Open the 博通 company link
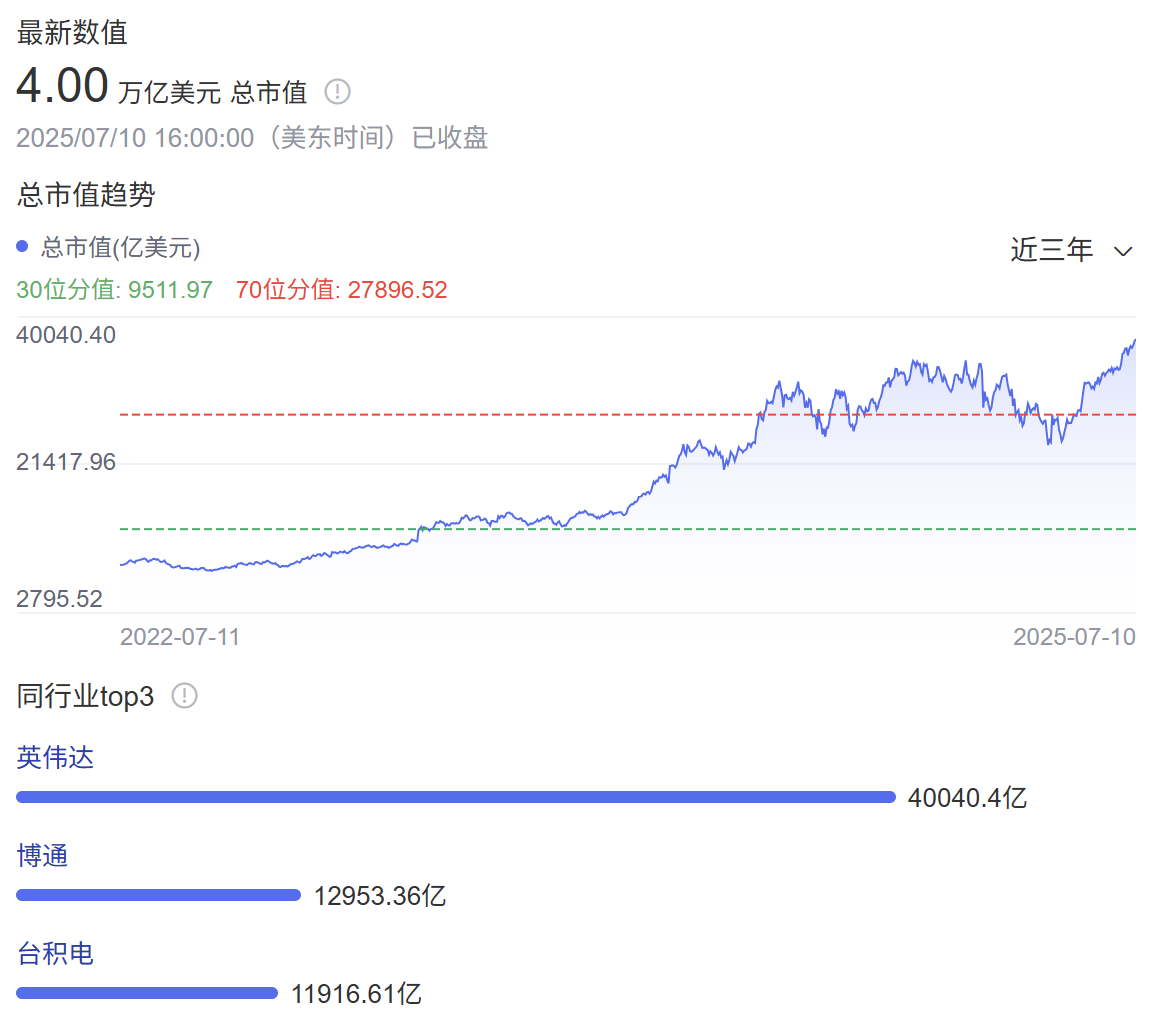1161x1009 pixels. point(42,856)
